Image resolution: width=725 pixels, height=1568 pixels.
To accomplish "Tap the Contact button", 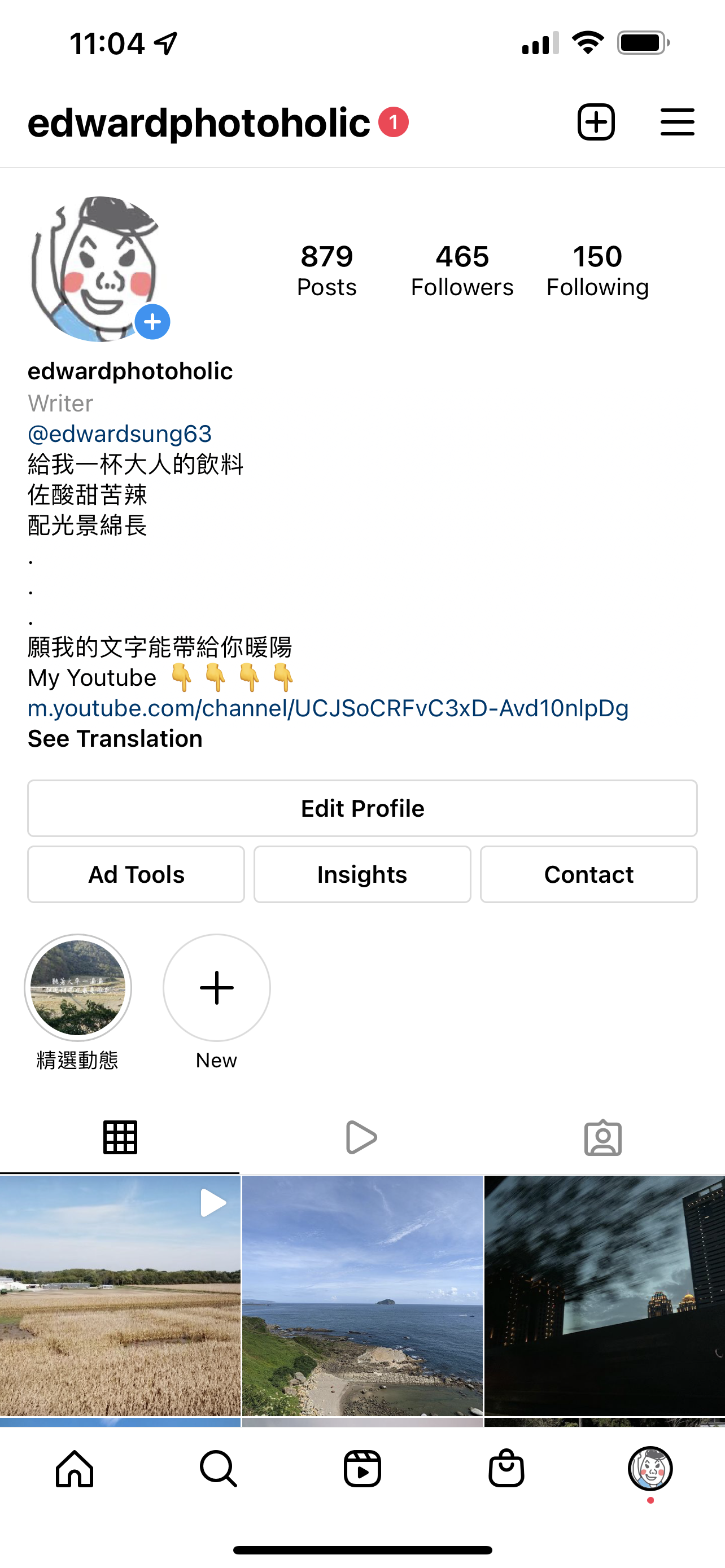I will [x=589, y=874].
